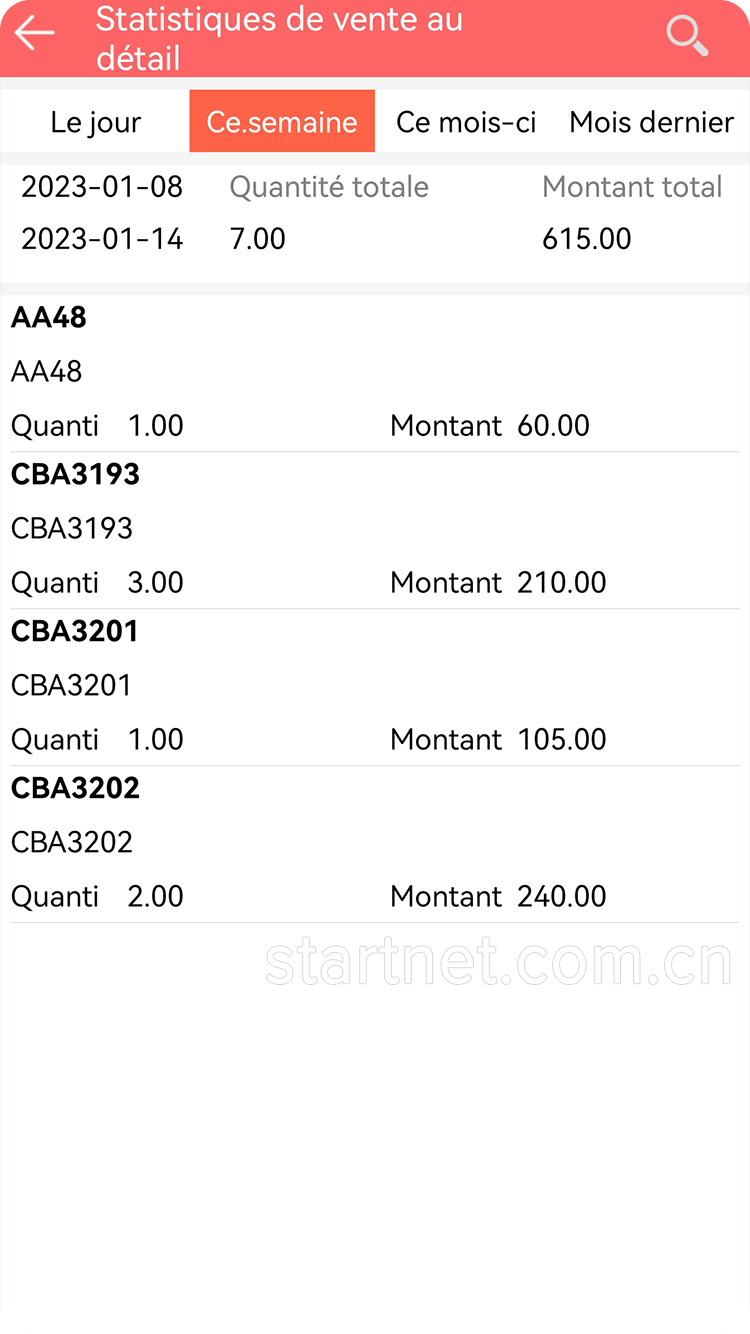Image resolution: width=750 pixels, height=1334 pixels.
Task: Open the CBA3193 sales row
Action: (375, 529)
